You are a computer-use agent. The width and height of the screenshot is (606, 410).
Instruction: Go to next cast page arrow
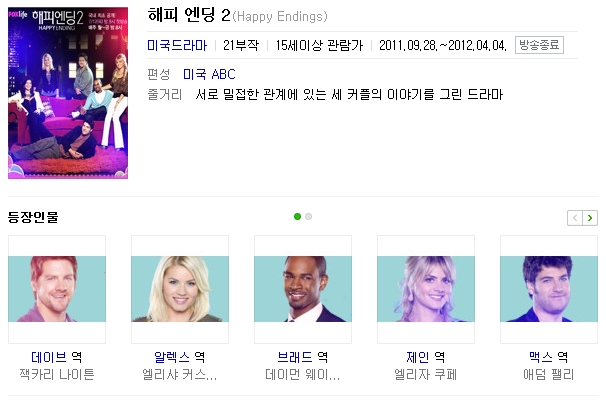tap(590, 218)
